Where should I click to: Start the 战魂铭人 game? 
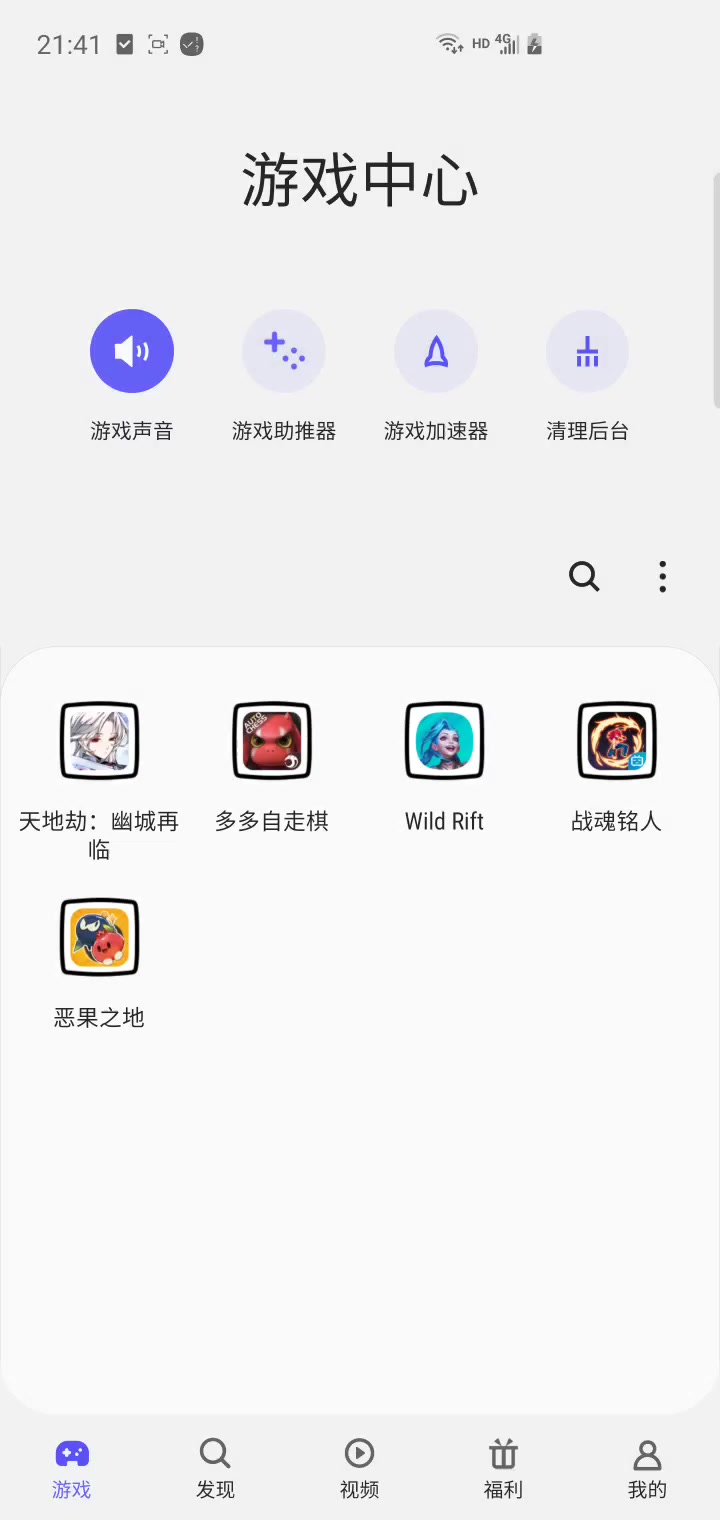pos(616,740)
